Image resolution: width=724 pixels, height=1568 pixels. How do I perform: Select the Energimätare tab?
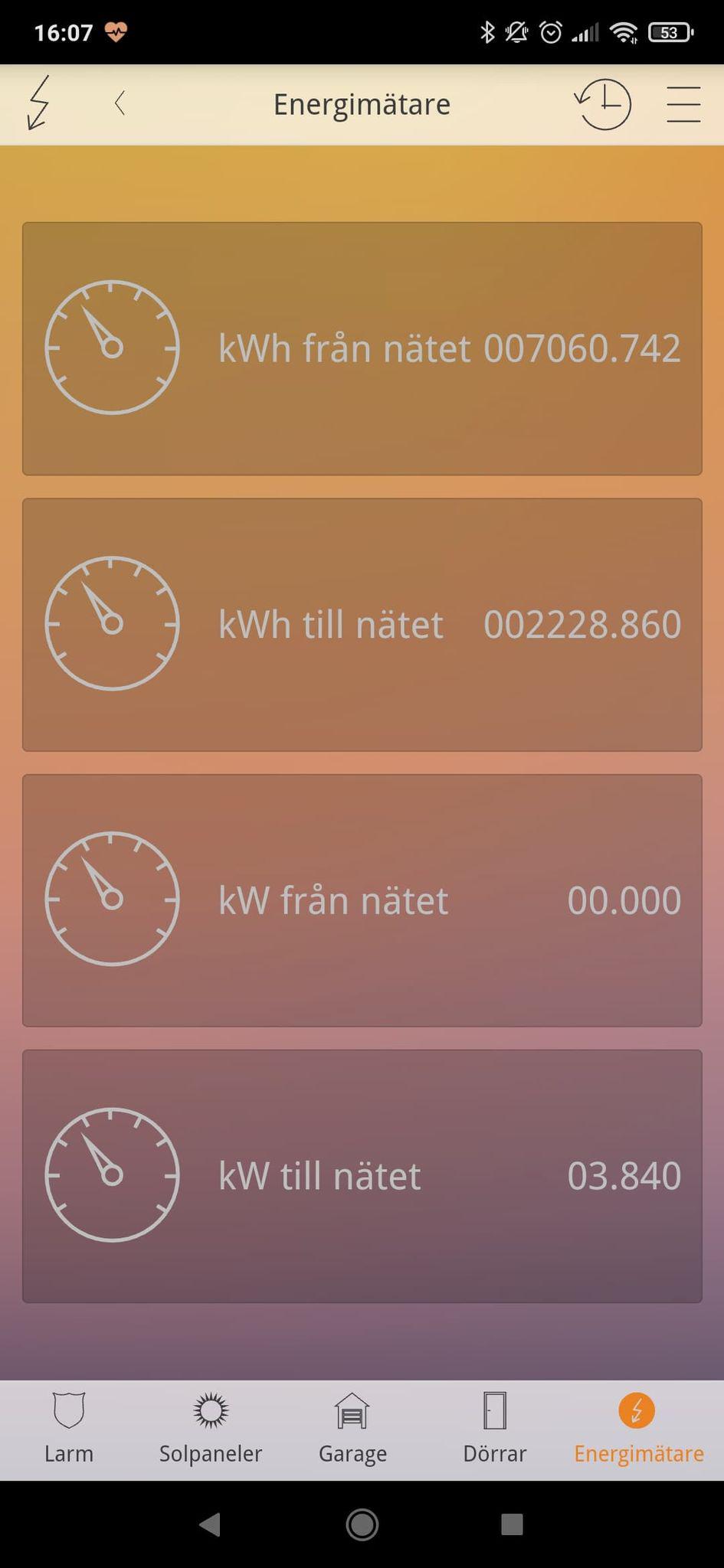click(x=637, y=1429)
